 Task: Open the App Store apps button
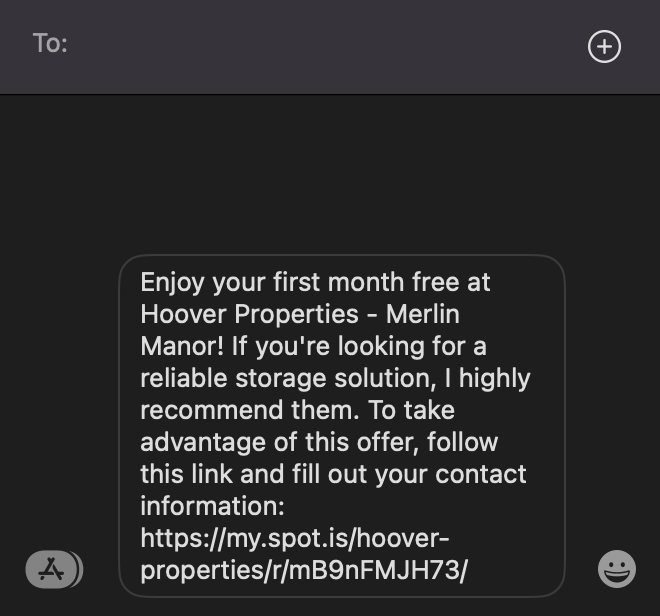(x=53, y=569)
